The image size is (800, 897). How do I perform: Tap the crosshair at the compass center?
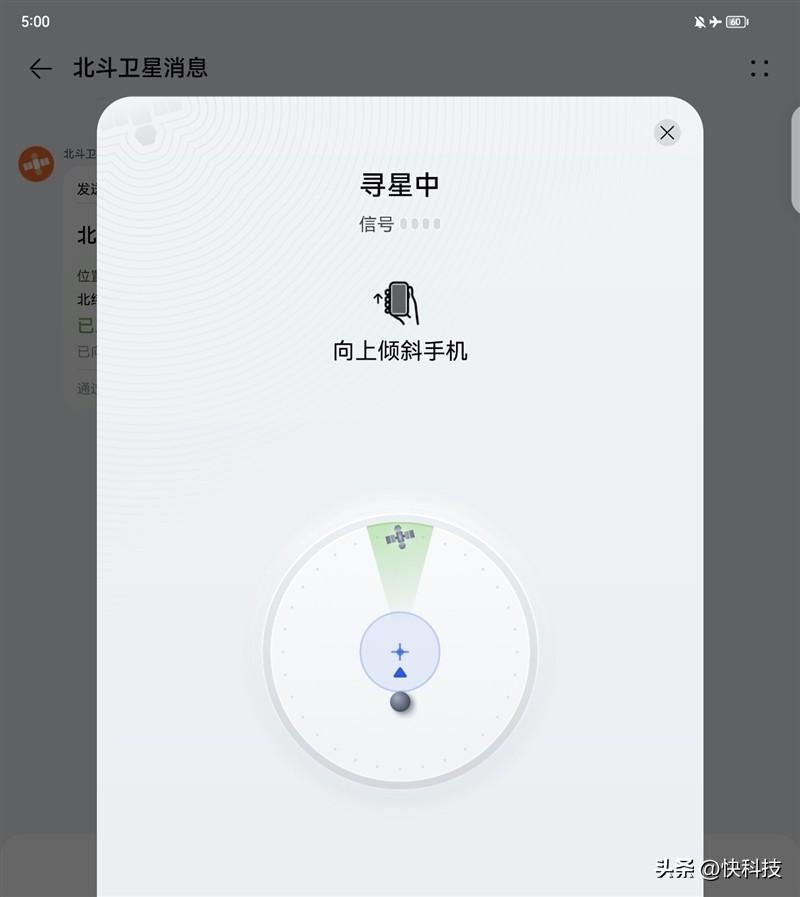click(401, 650)
